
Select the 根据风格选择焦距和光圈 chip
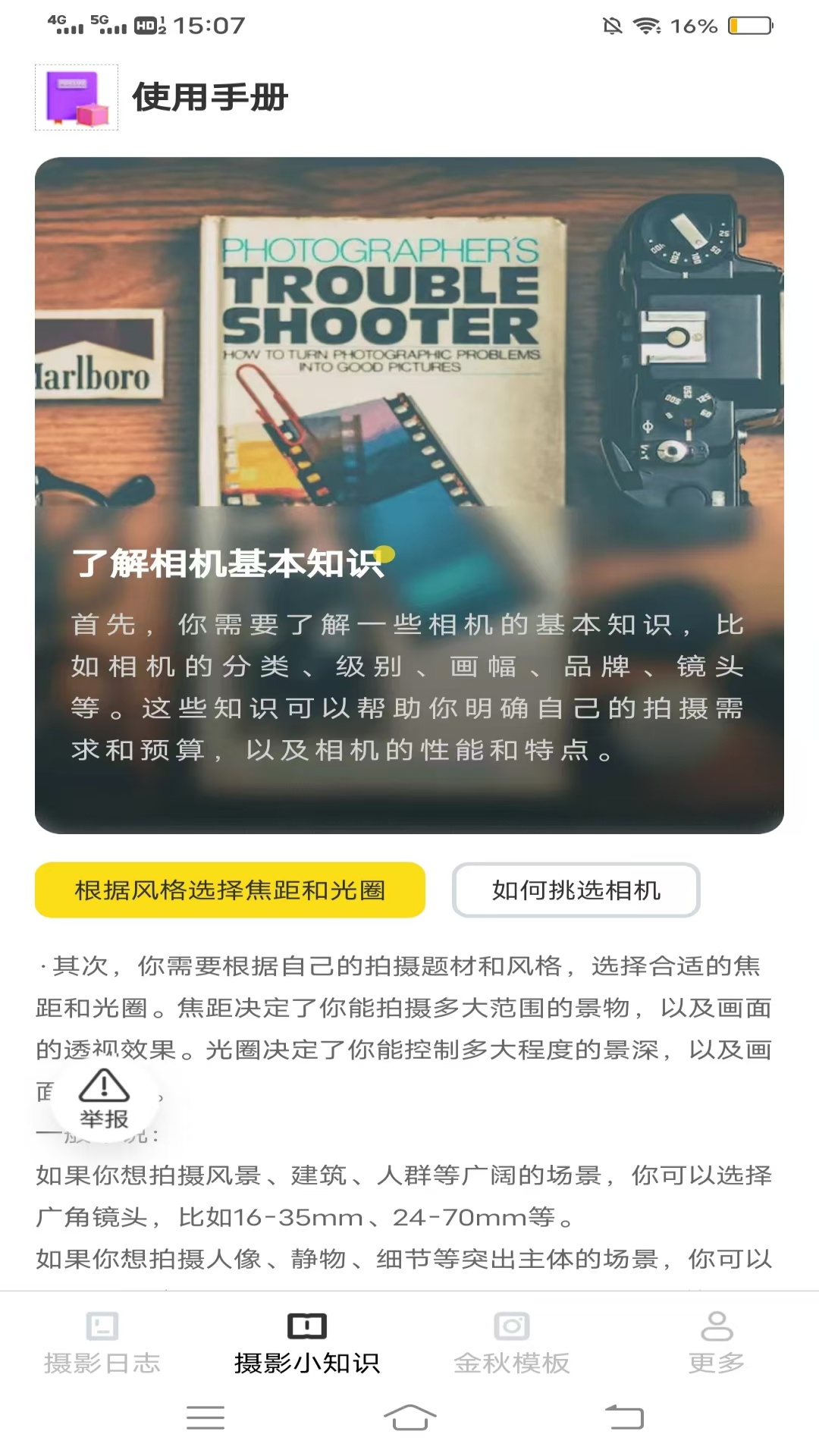(x=230, y=890)
